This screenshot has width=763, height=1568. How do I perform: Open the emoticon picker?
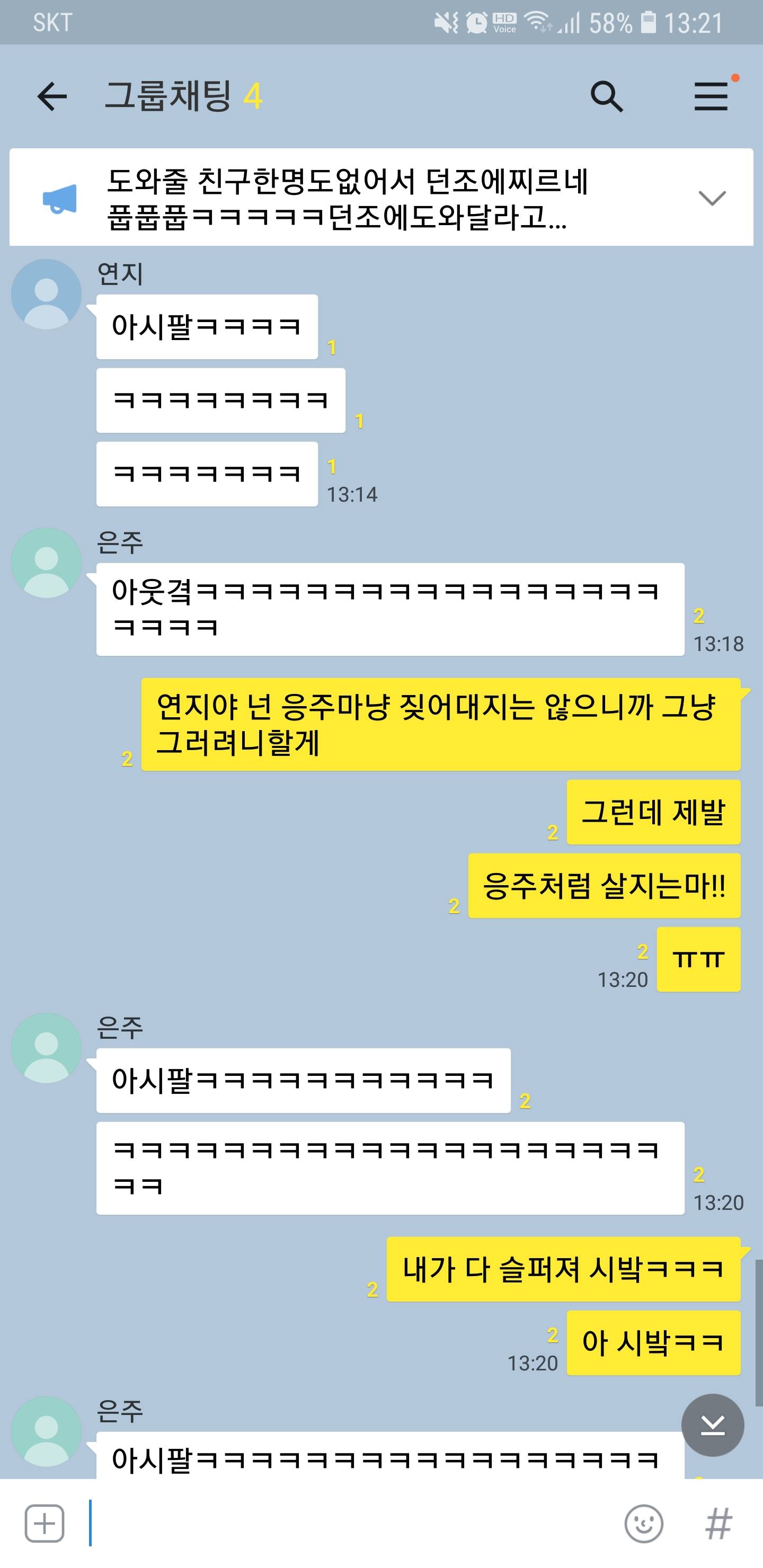643,1524
